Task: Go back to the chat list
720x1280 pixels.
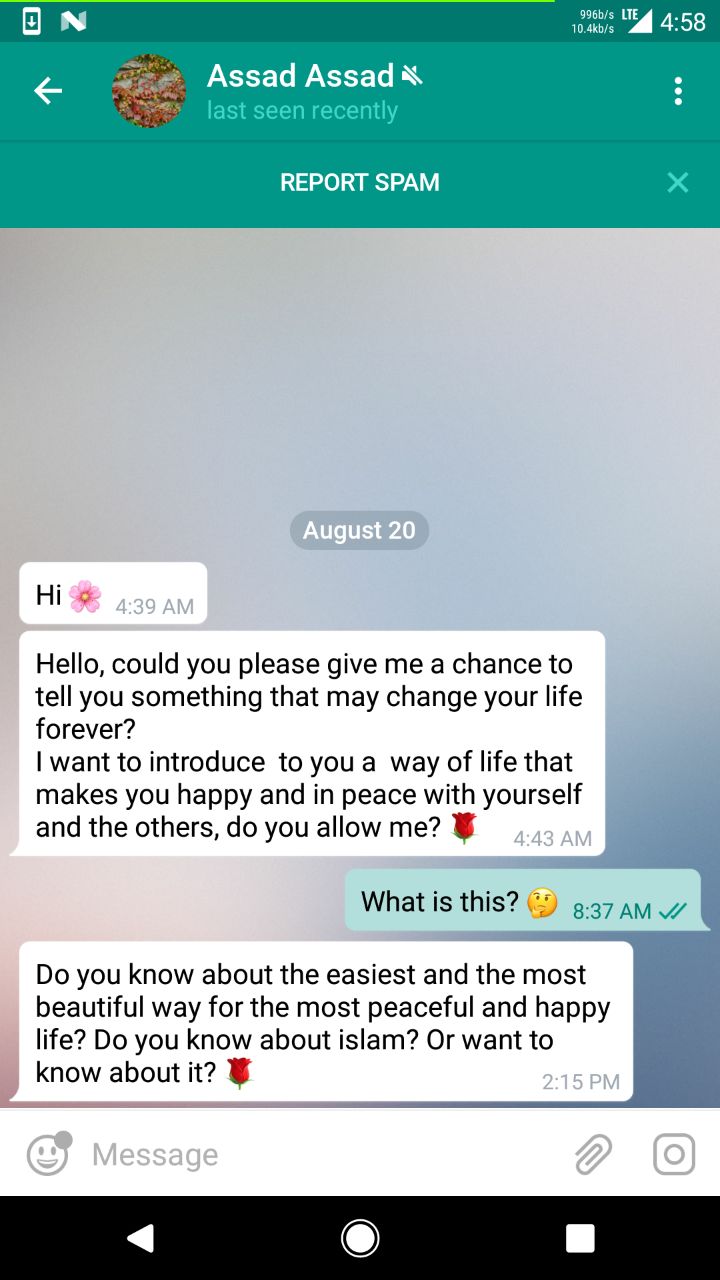Action: point(48,91)
